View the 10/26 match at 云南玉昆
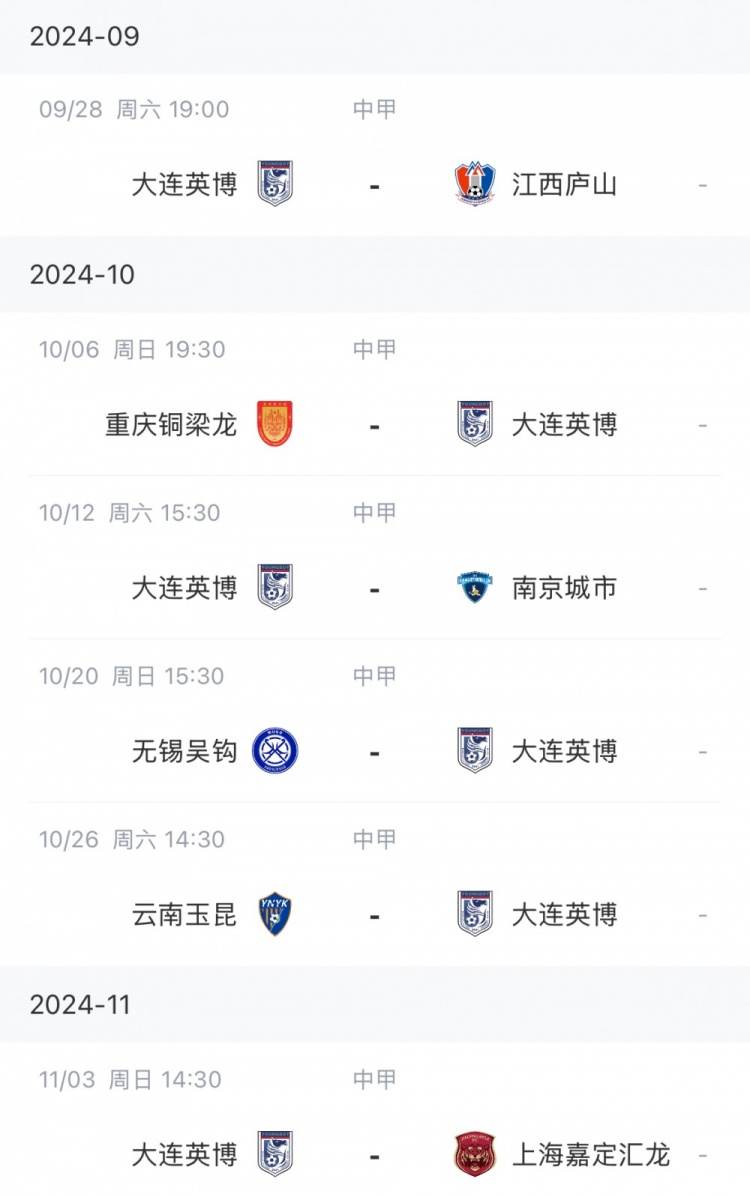The width and height of the screenshot is (750, 1197). 374,914
